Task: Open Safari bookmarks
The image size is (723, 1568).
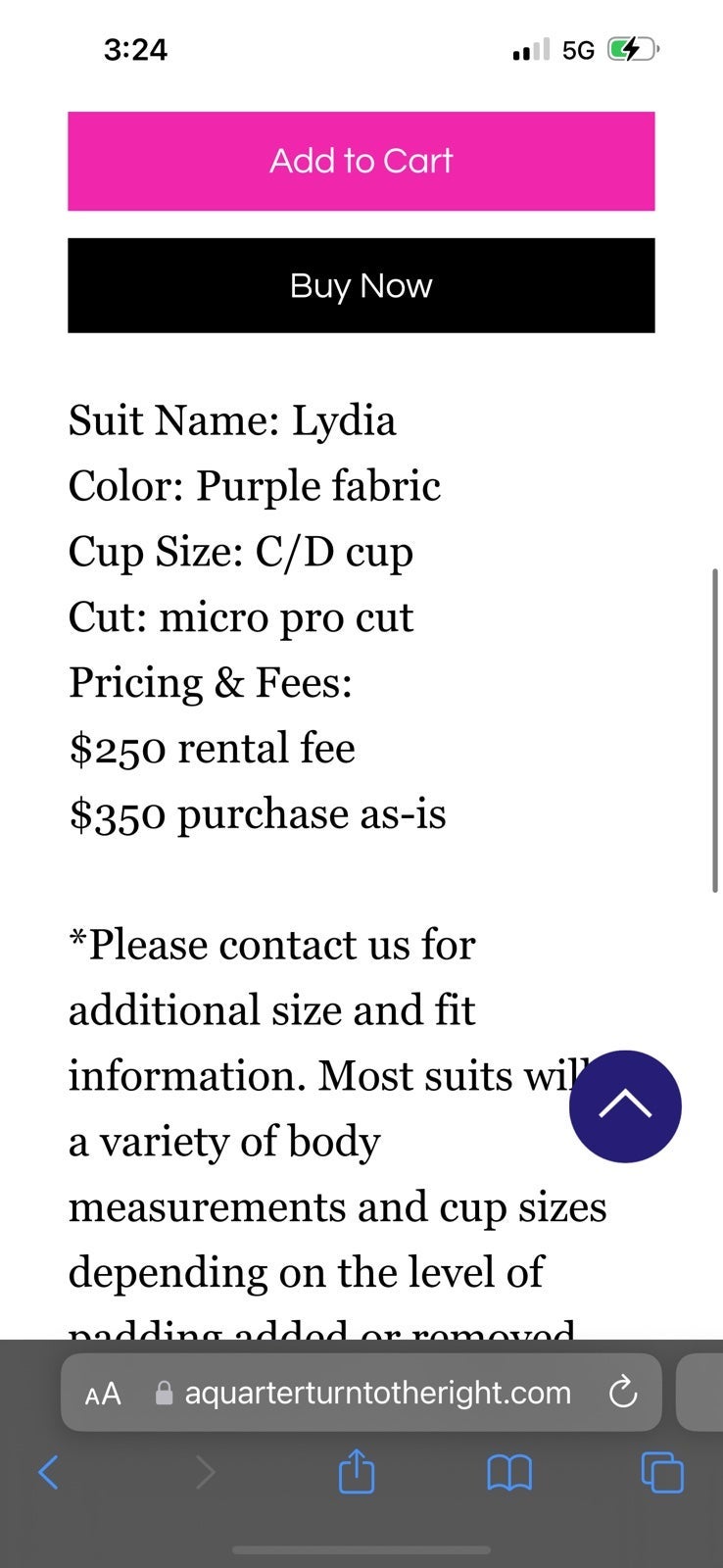Action: [x=509, y=1472]
